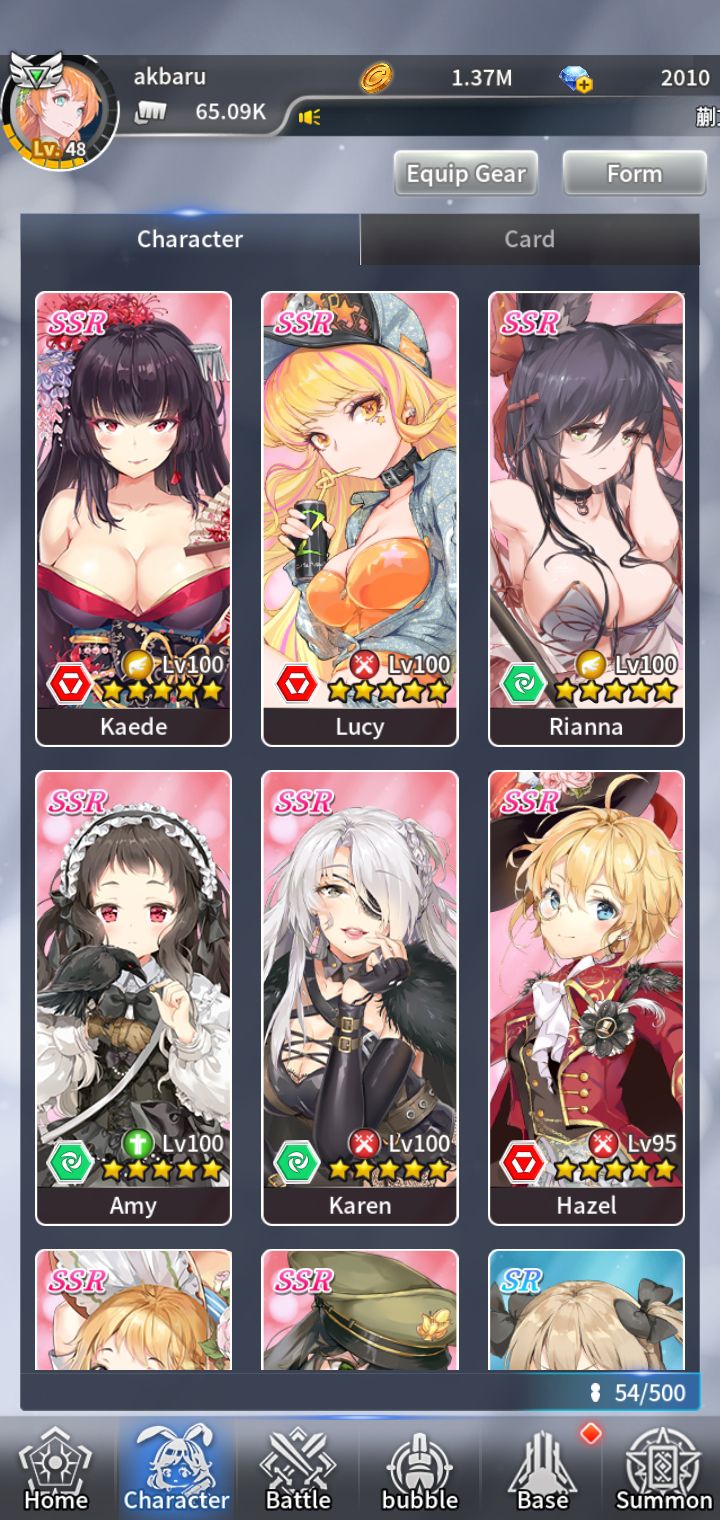Go to the Home tab
This screenshot has width=720, height=1520.
(56, 1470)
